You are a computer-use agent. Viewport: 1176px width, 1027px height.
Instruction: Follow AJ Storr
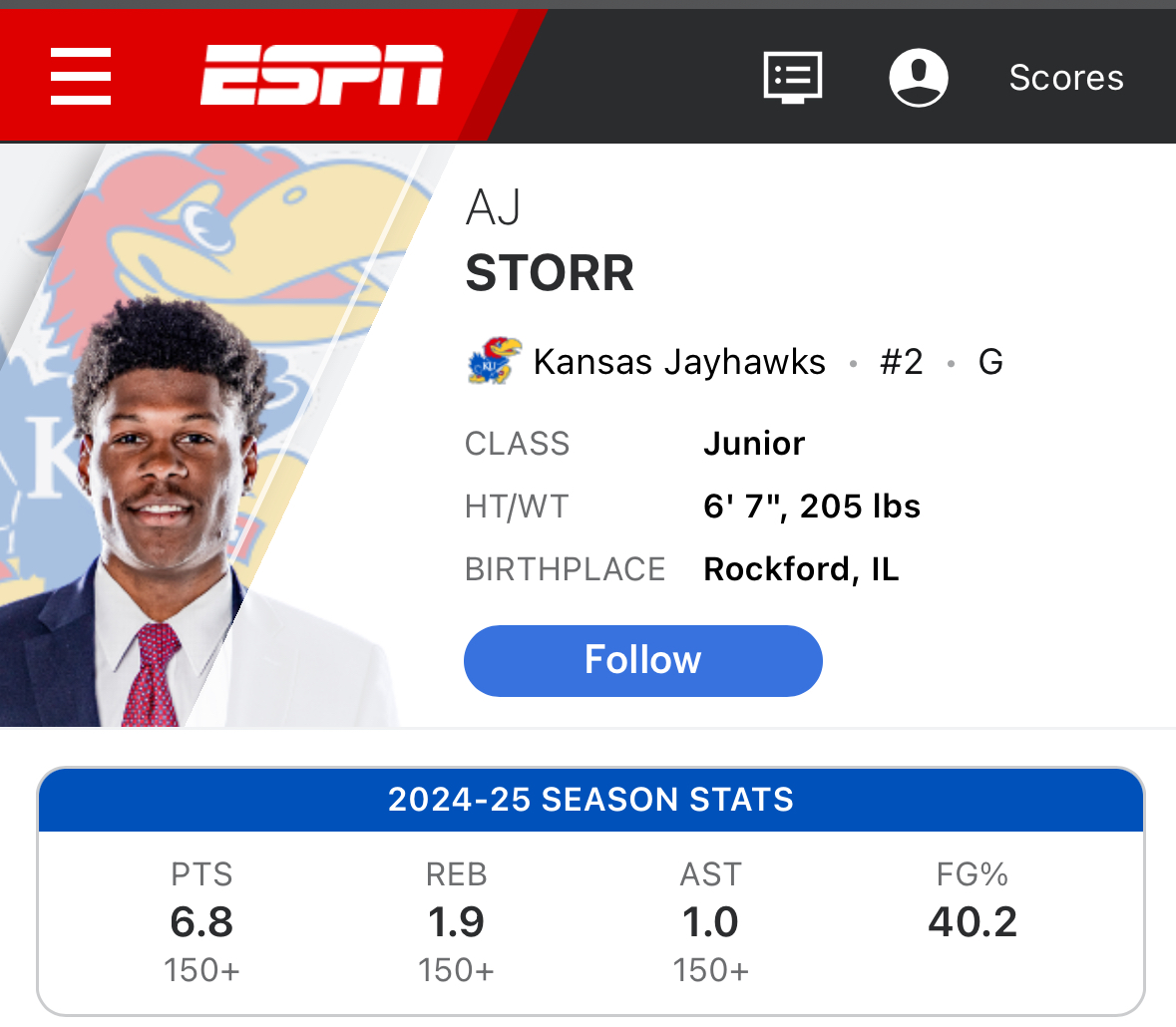click(642, 660)
